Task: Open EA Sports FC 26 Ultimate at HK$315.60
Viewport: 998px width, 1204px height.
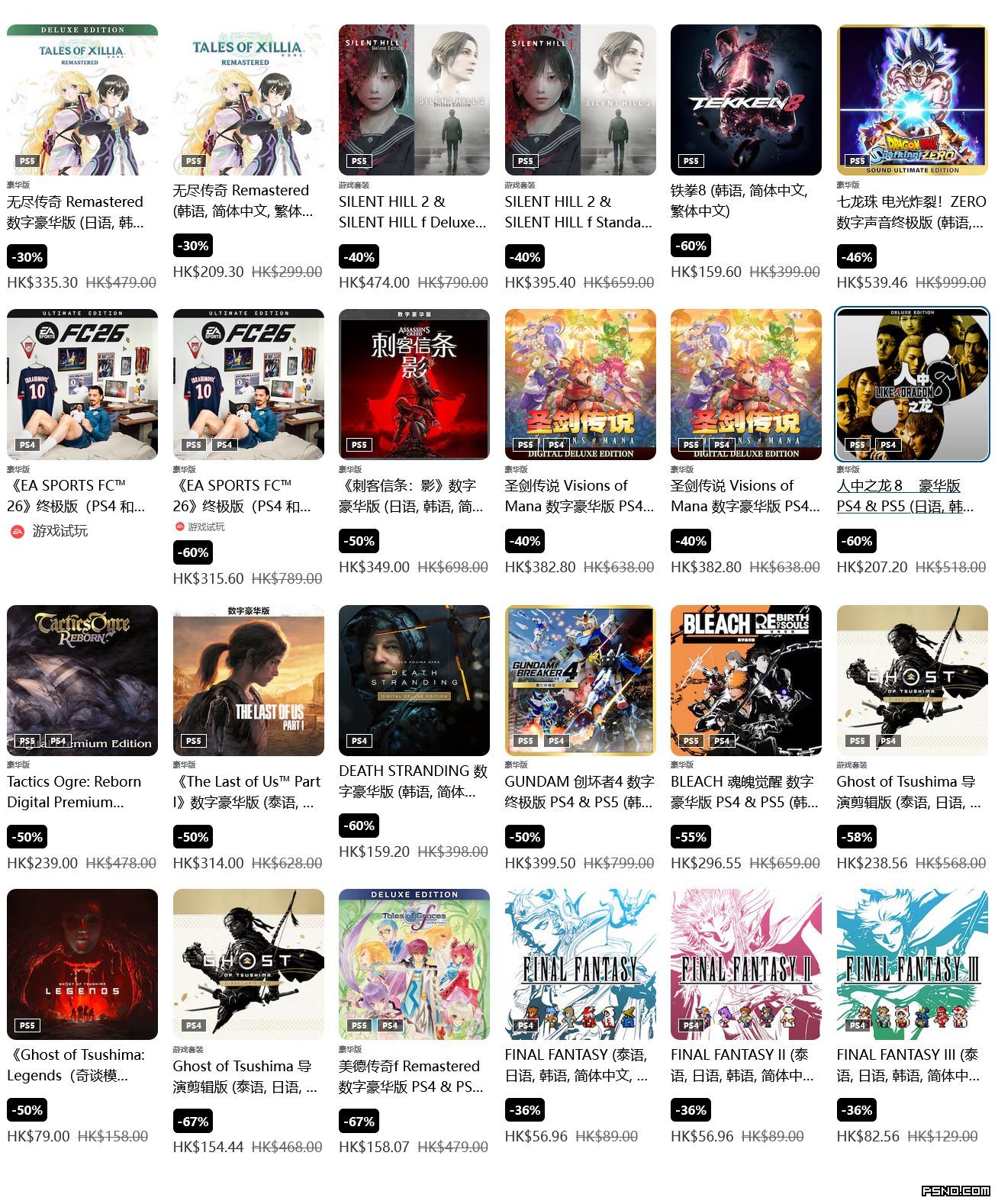Action: click(x=248, y=384)
